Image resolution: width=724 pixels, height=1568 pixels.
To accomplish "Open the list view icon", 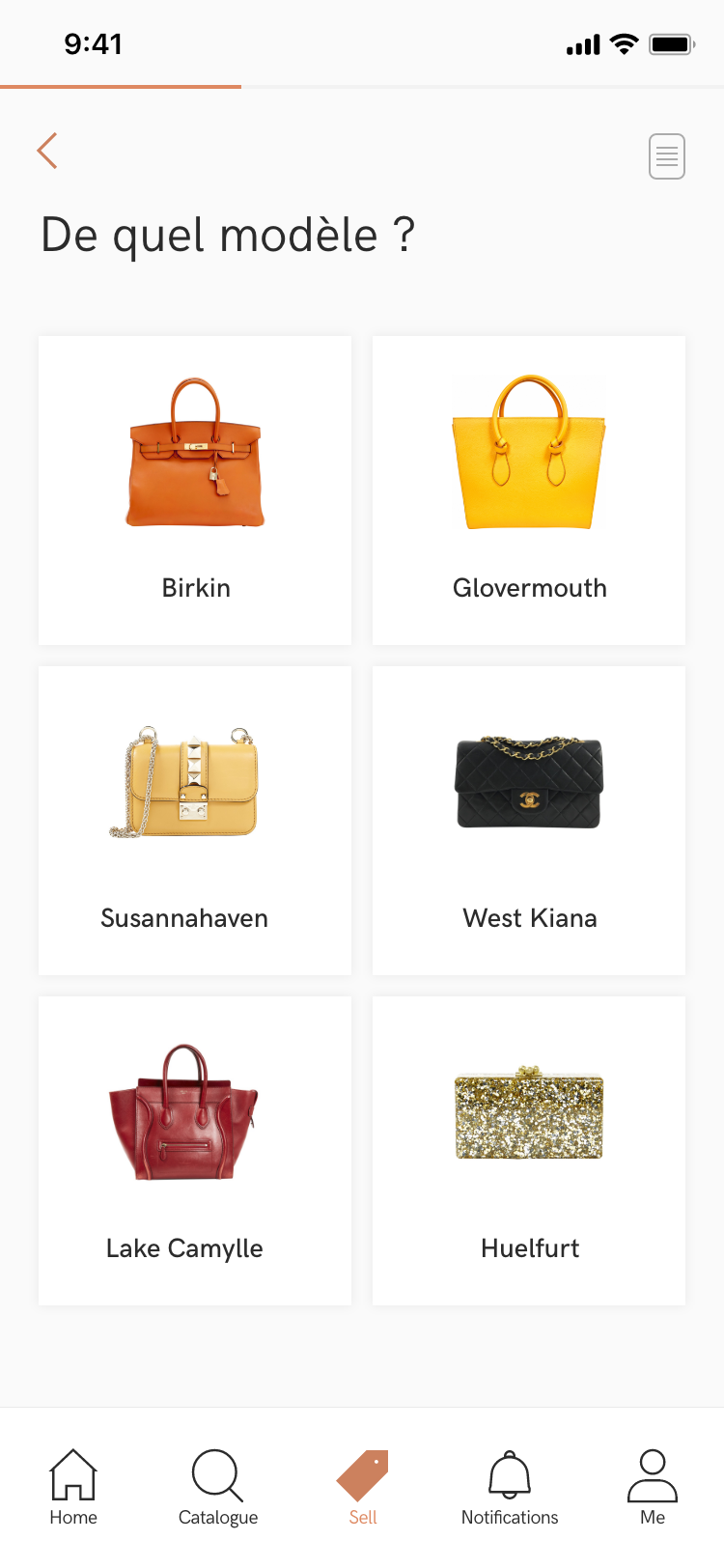I will [x=667, y=156].
